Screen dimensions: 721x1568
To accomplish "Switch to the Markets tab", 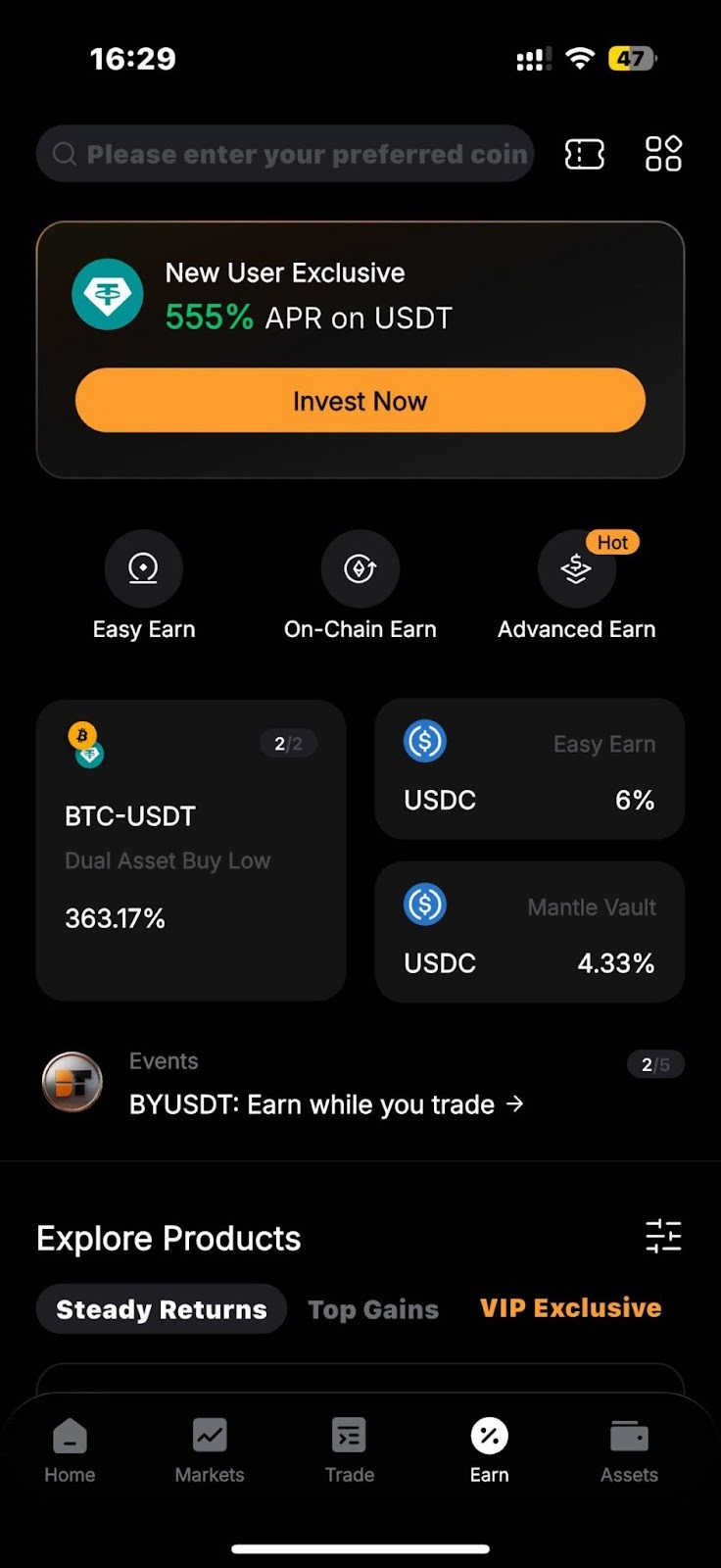I will [210, 1450].
